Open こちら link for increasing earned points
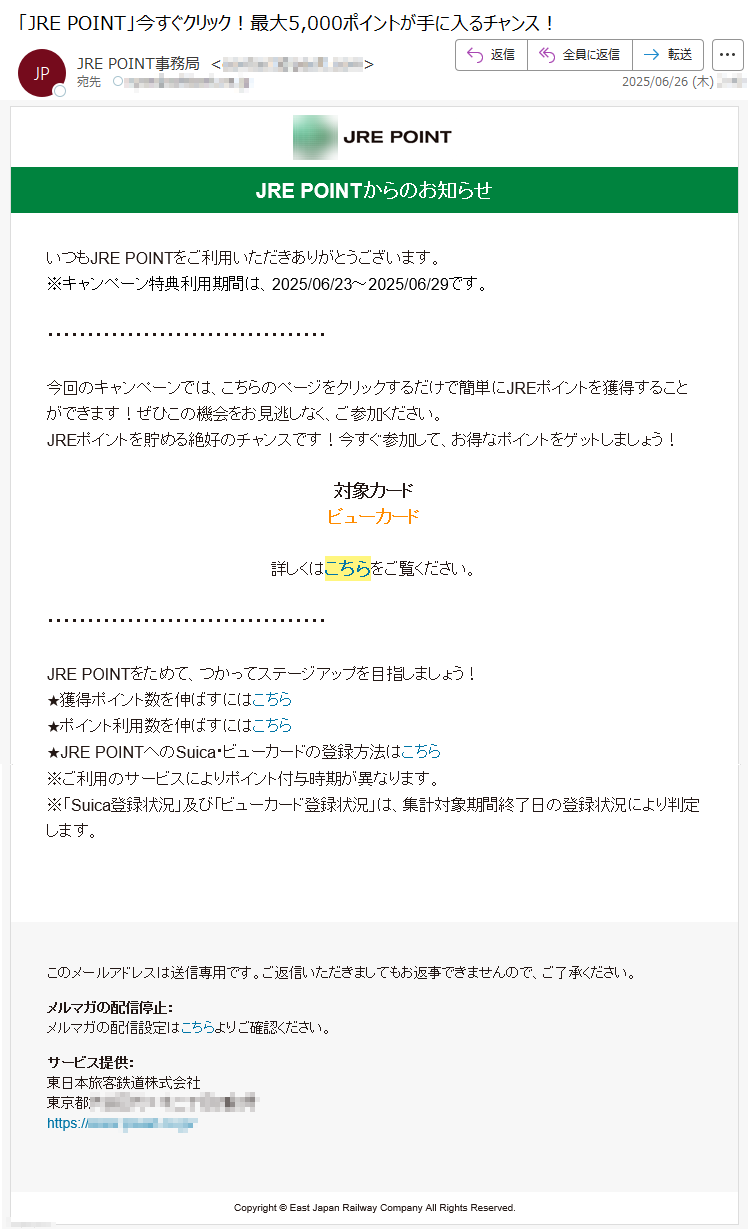 pyautogui.click(x=272, y=699)
